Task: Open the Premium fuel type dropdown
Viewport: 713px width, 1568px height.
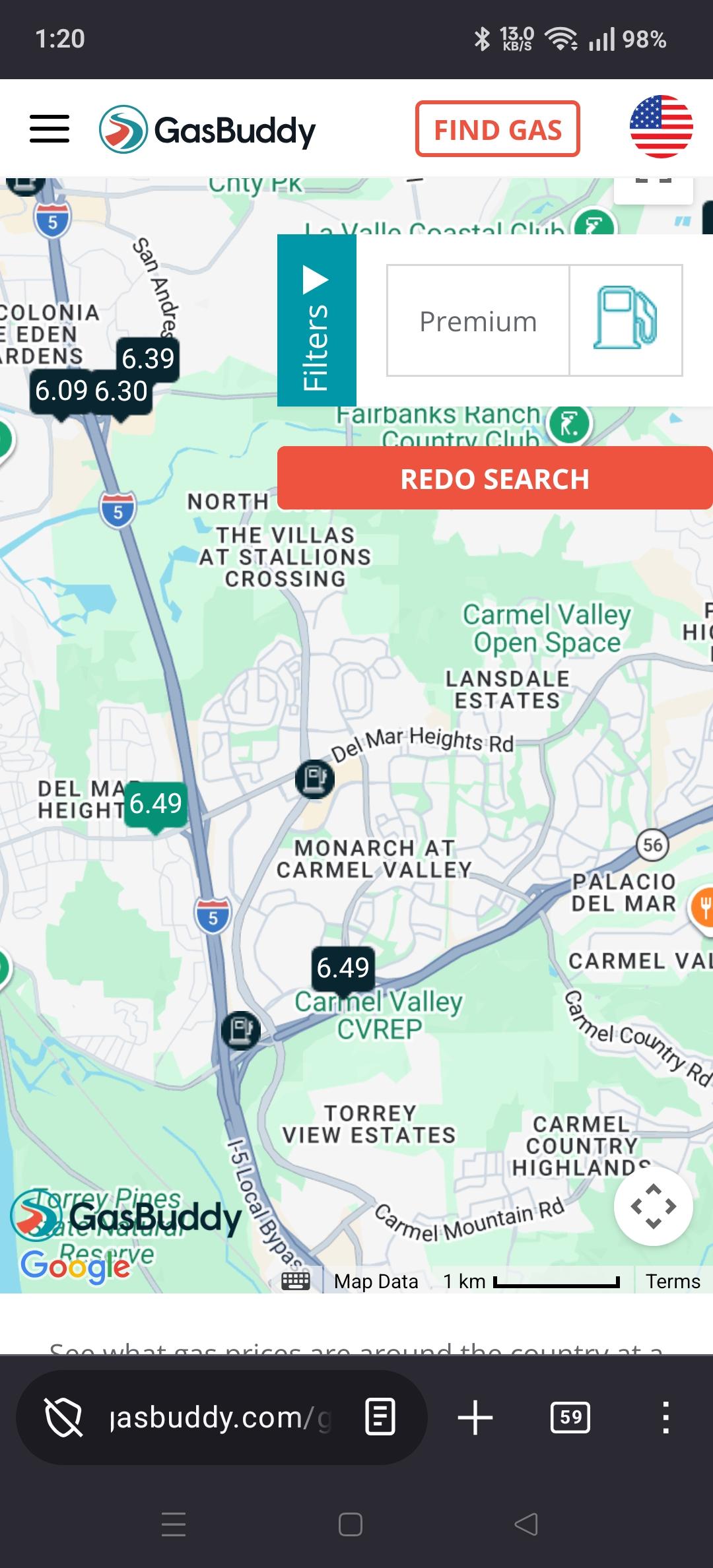Action: coord(478,321)
